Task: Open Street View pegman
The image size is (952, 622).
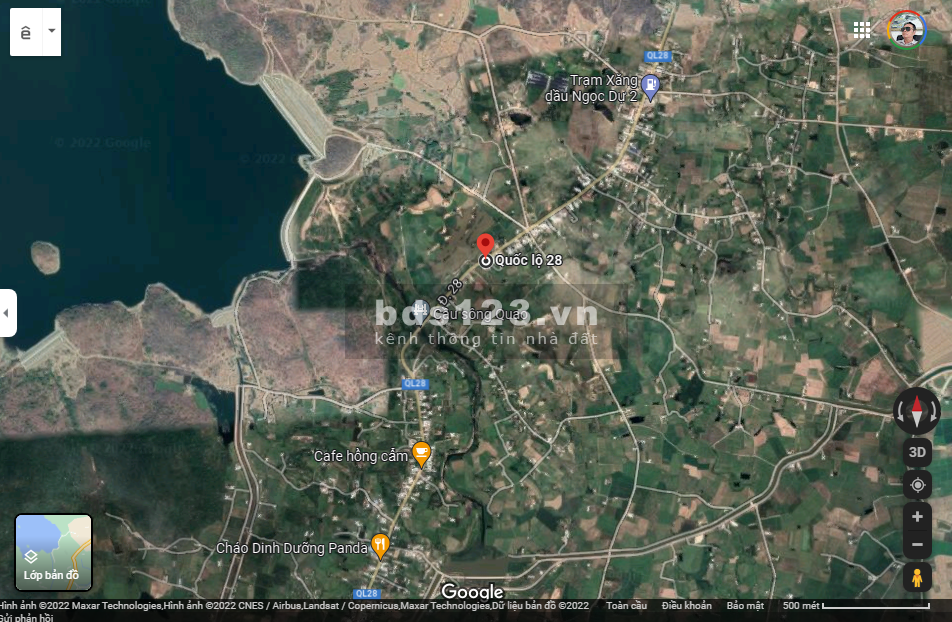Action: 916,578
